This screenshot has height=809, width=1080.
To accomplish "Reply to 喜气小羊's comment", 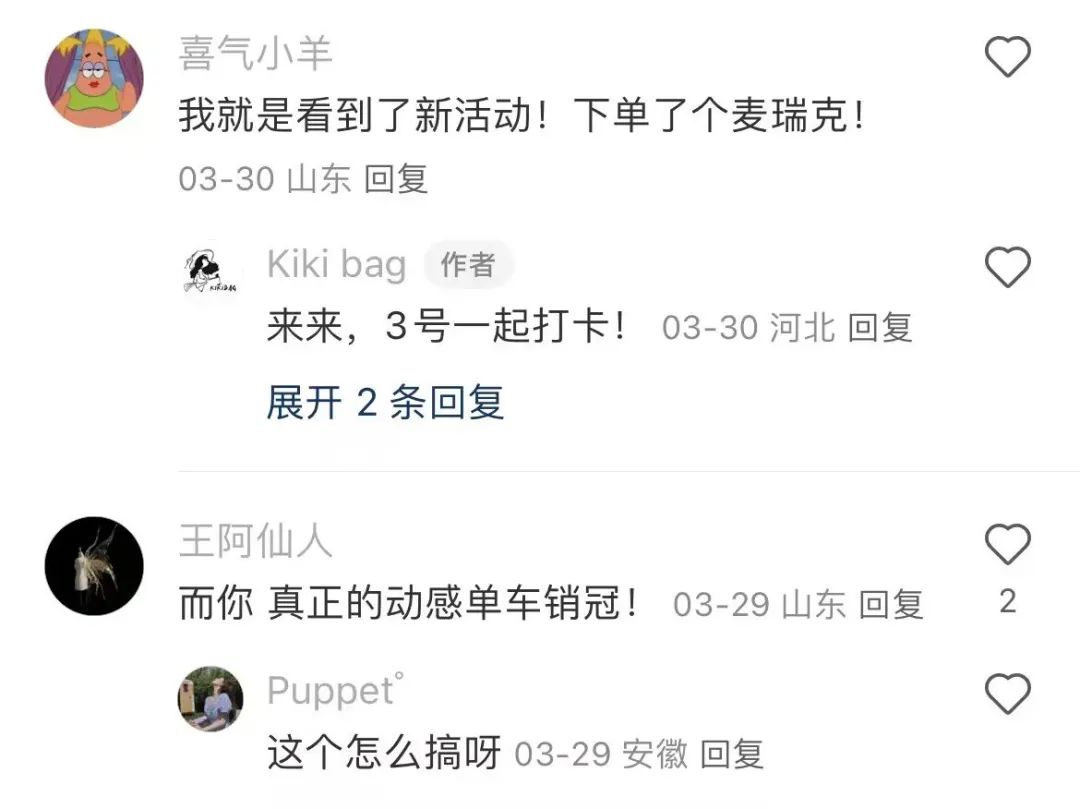I will [x=396, y=179].
